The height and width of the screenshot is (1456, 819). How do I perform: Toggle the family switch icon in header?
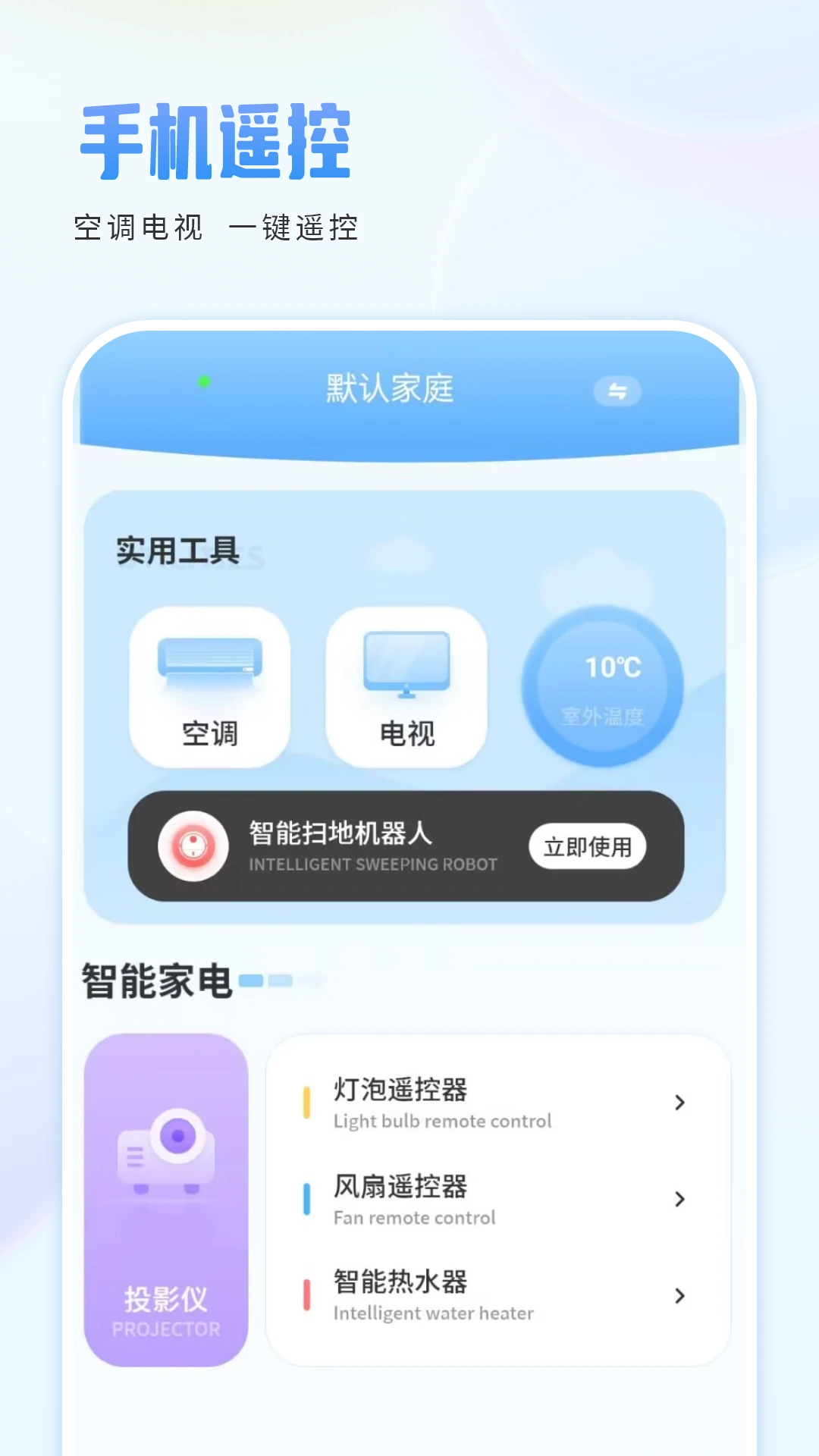tap(619, 391)
